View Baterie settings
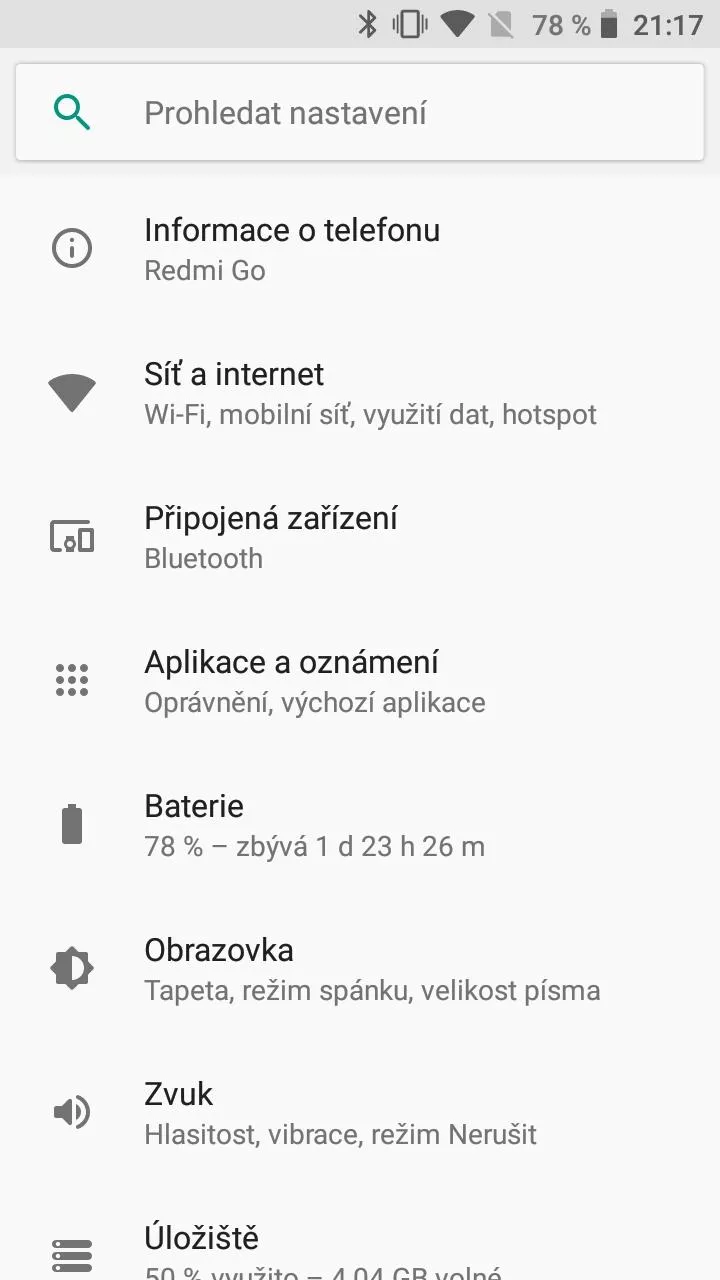Viewport: 720px width, 1280px height. 360,825
